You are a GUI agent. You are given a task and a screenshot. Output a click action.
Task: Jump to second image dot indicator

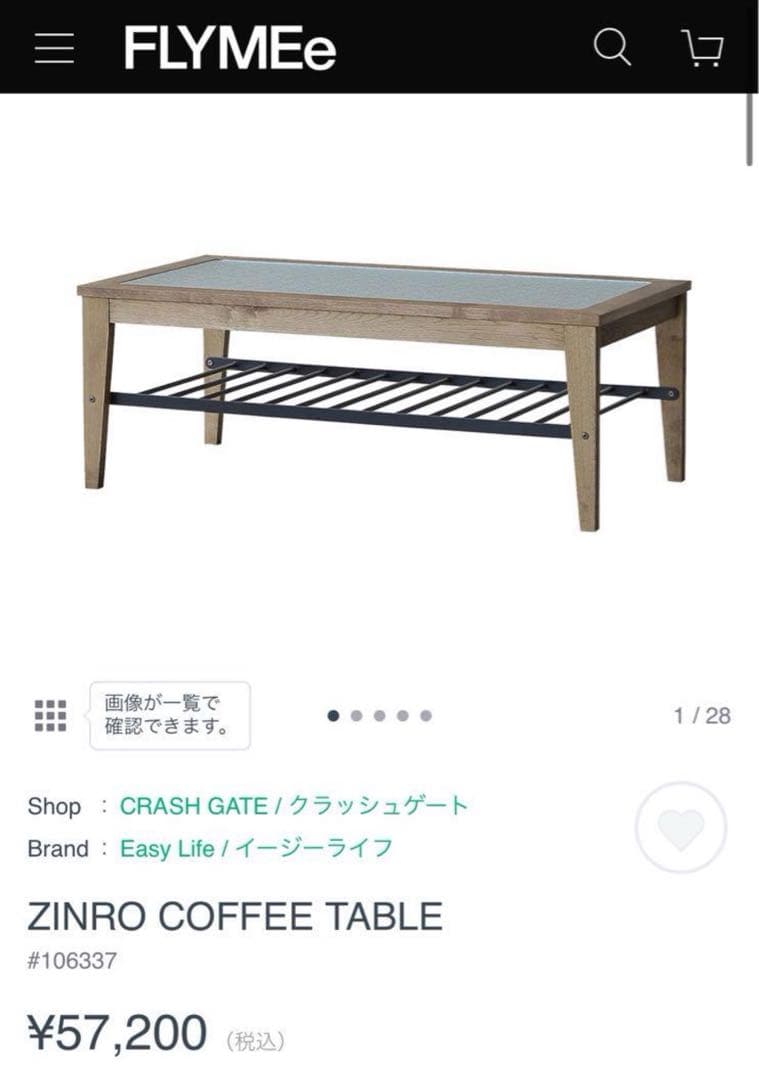pyautogui.click(x=356, y=715)
